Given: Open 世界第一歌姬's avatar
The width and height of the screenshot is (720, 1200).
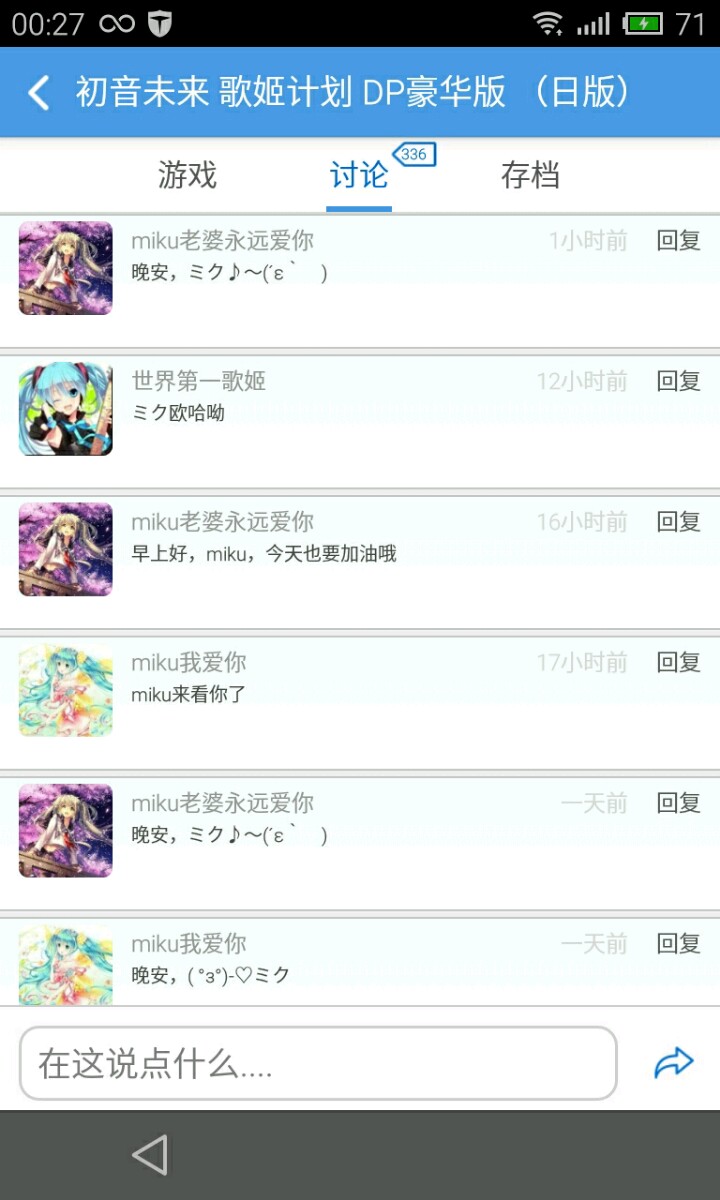Looking at the screenshot, I should pyautogui.click(x=66, y=409).
